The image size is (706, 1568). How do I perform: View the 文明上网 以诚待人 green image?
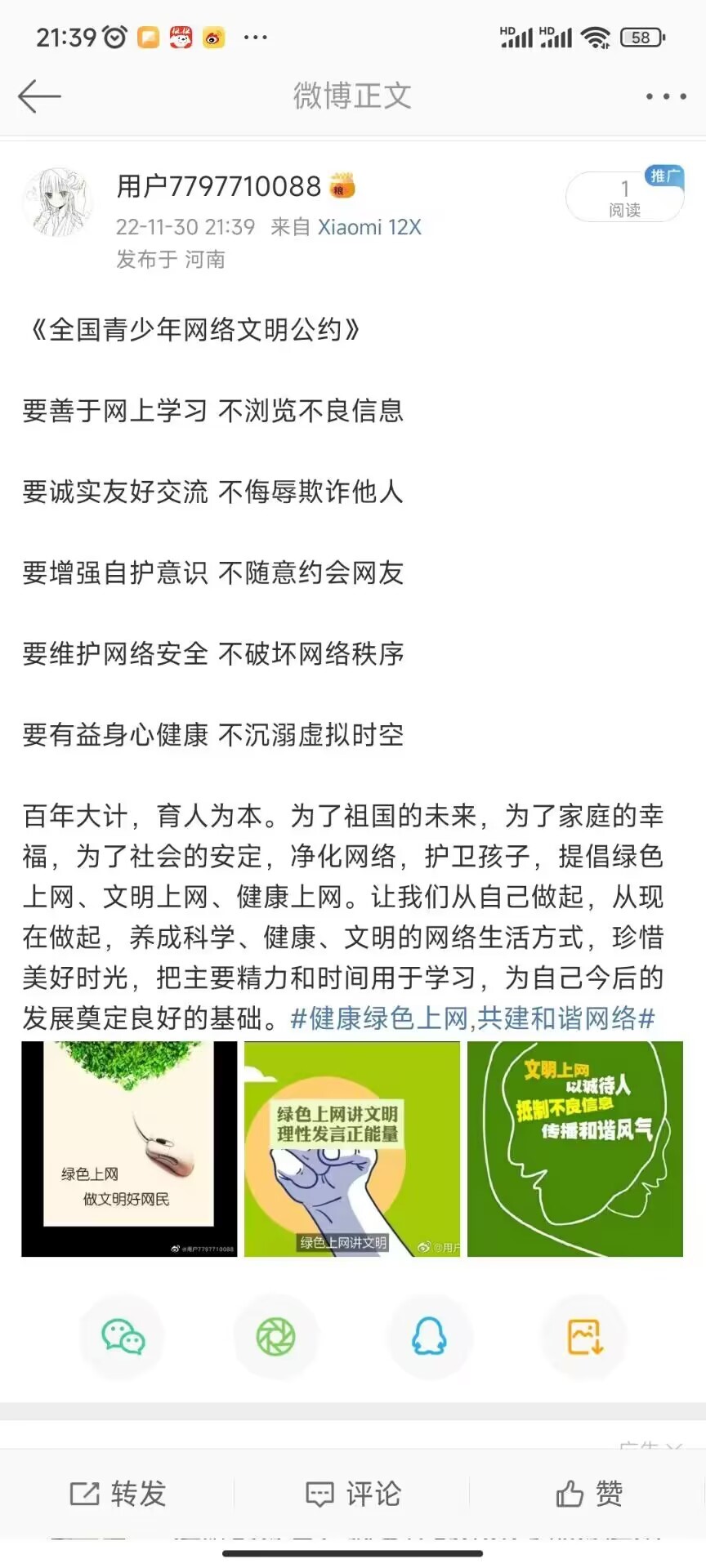pyautogui.click(x=575, y=1148)
